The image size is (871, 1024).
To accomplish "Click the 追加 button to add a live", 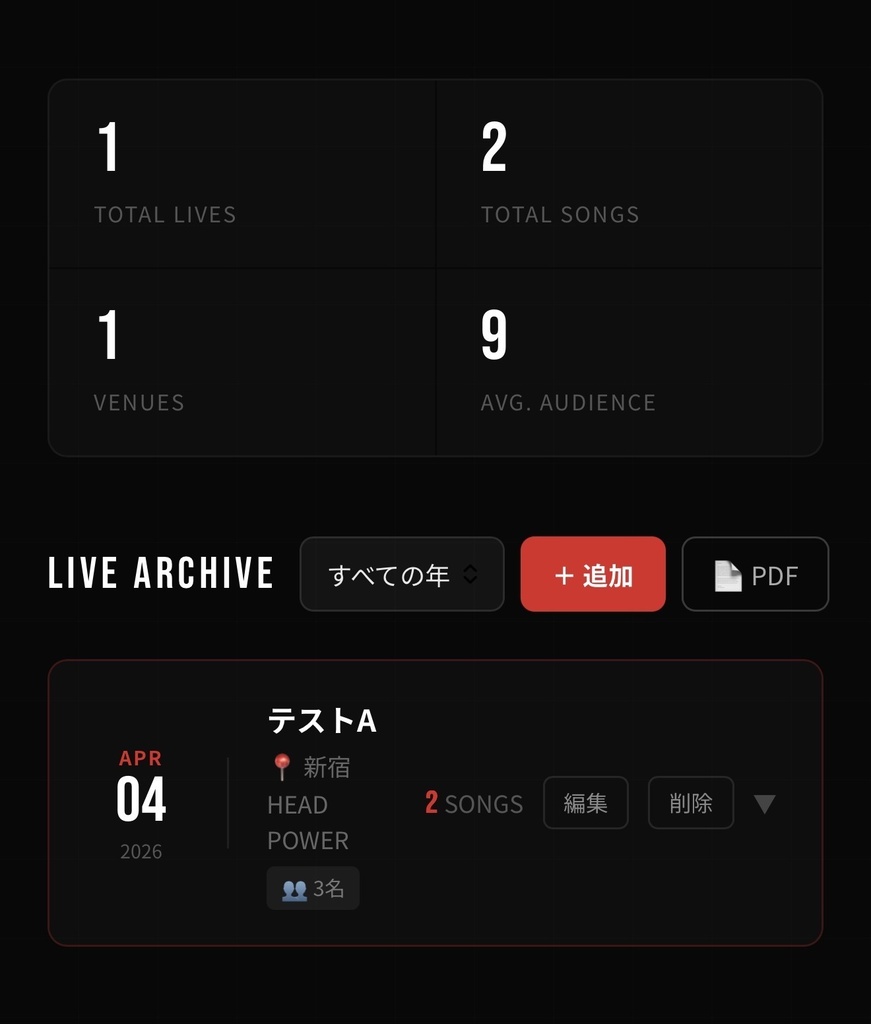I will [593, 573].
